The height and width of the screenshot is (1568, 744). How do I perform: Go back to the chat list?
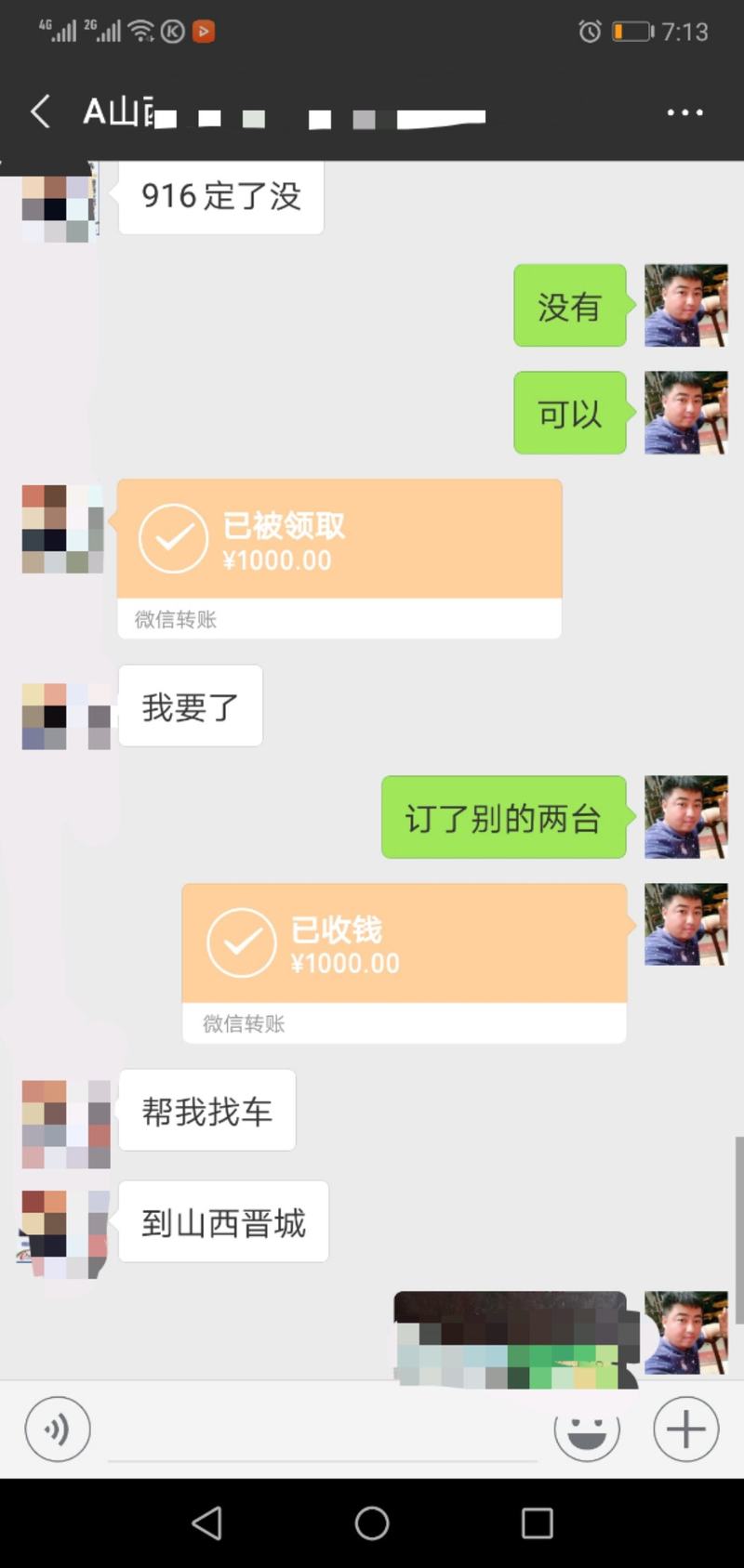pyautogui.click(x=39, y=112)
